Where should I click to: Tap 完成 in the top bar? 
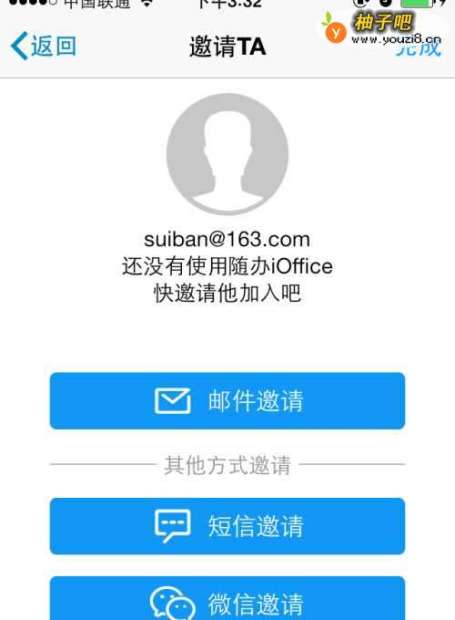[418, 47]
